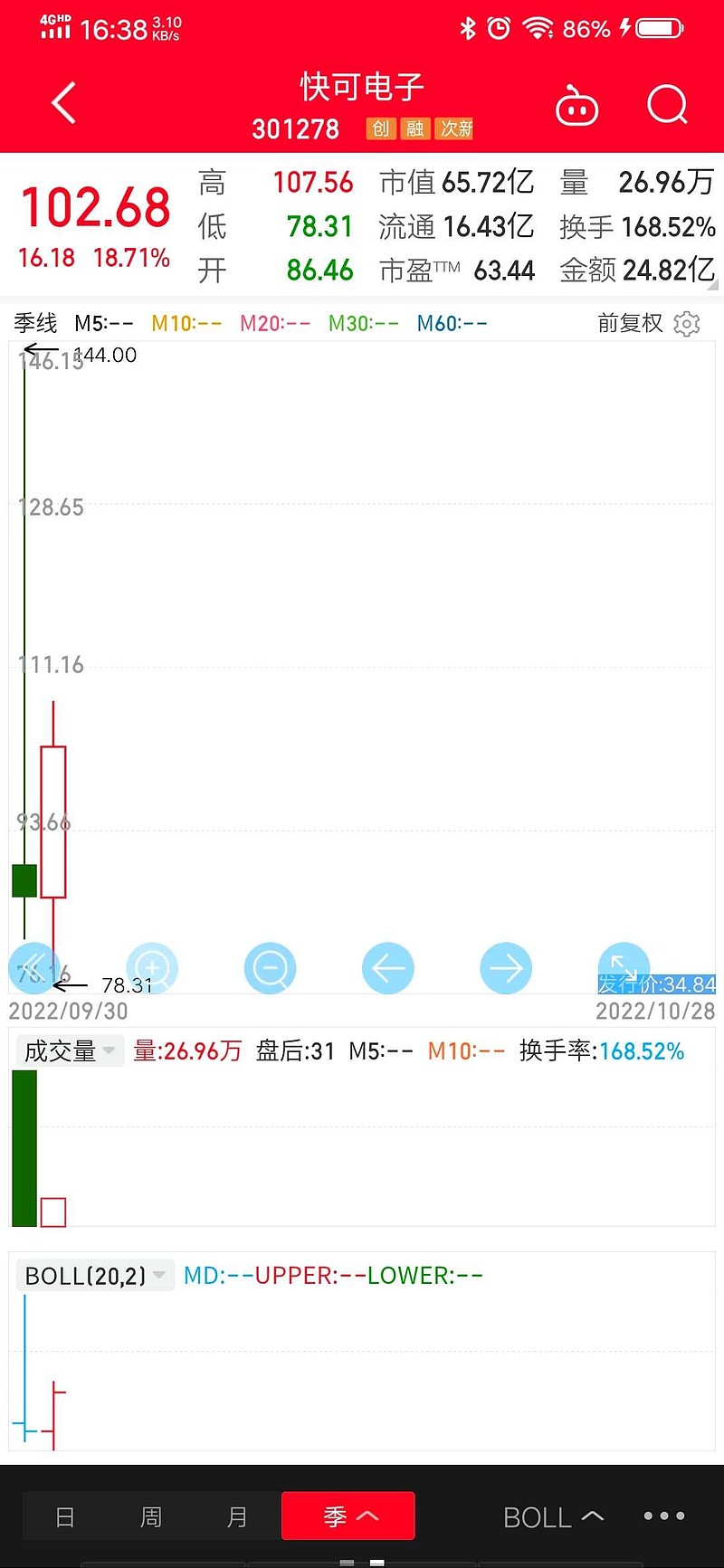Switch to the 周 weekly chart

tap(151, 1516)
